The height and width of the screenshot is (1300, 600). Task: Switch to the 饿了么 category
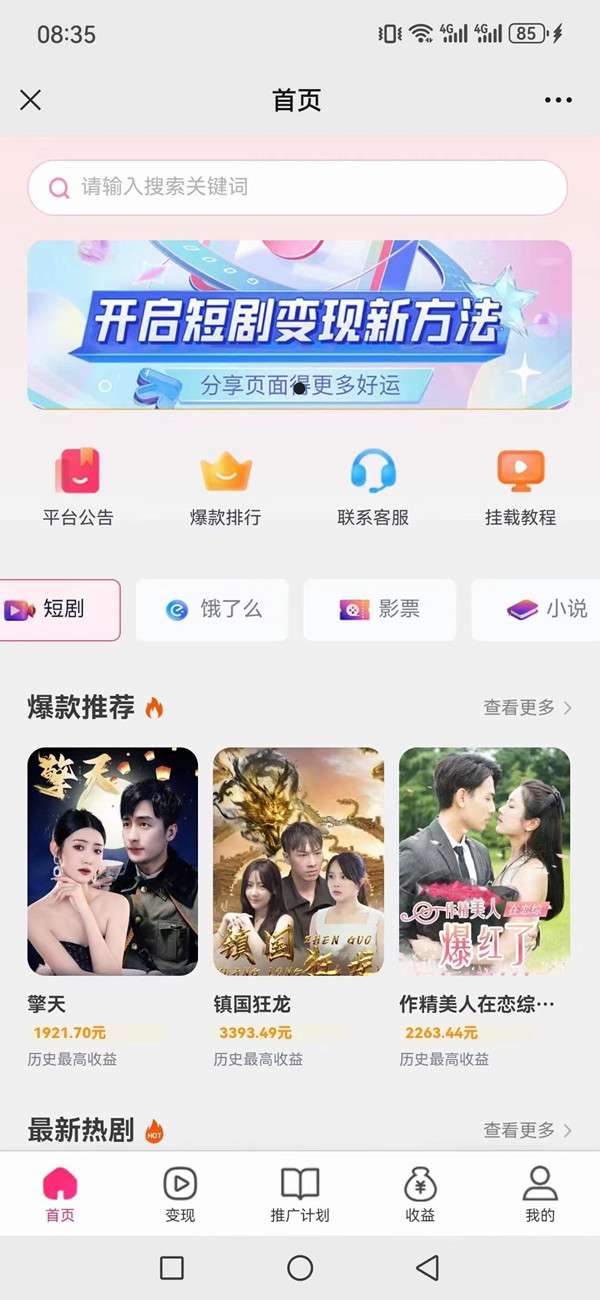tap(212, 610)
